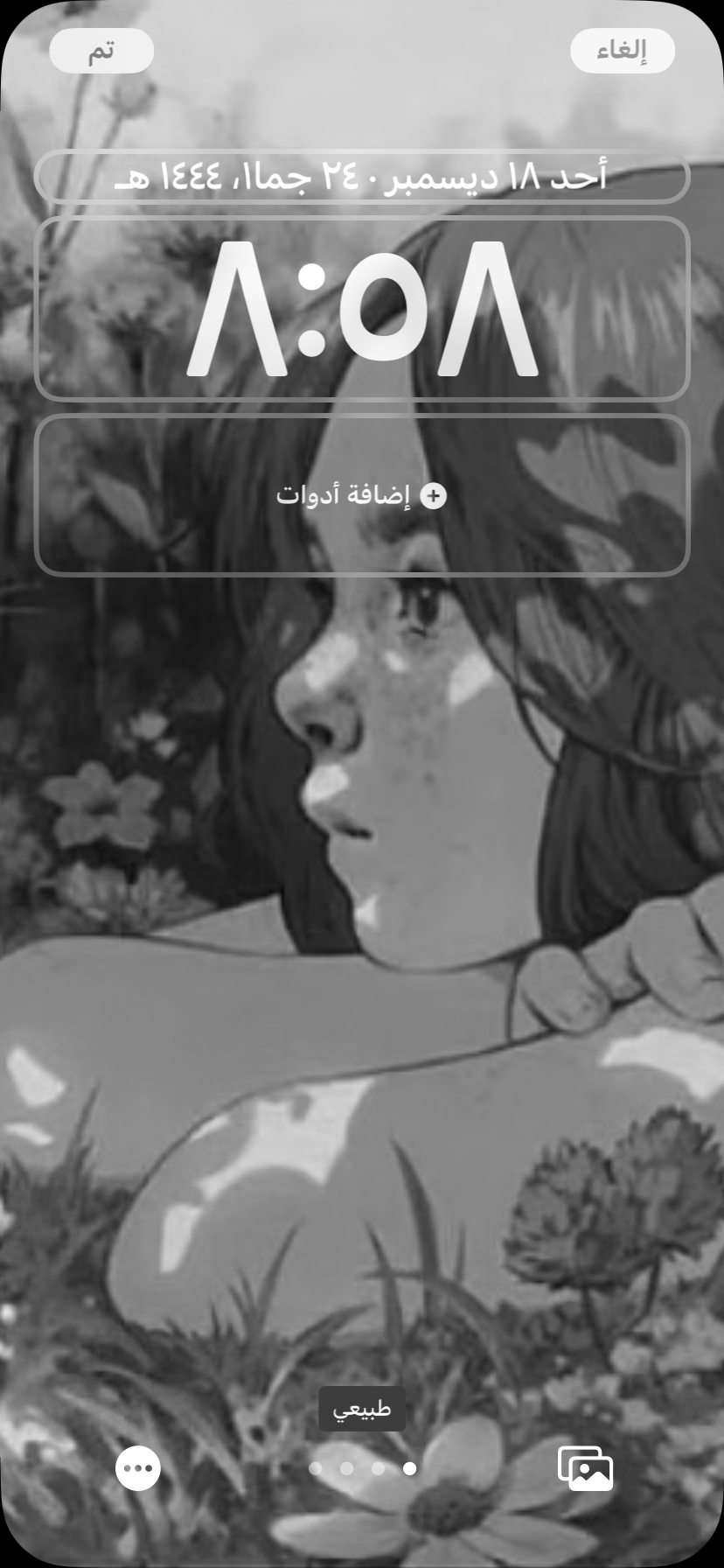
Task: Tap the إلغاء cancel button
Action: (x=622, y=51)
